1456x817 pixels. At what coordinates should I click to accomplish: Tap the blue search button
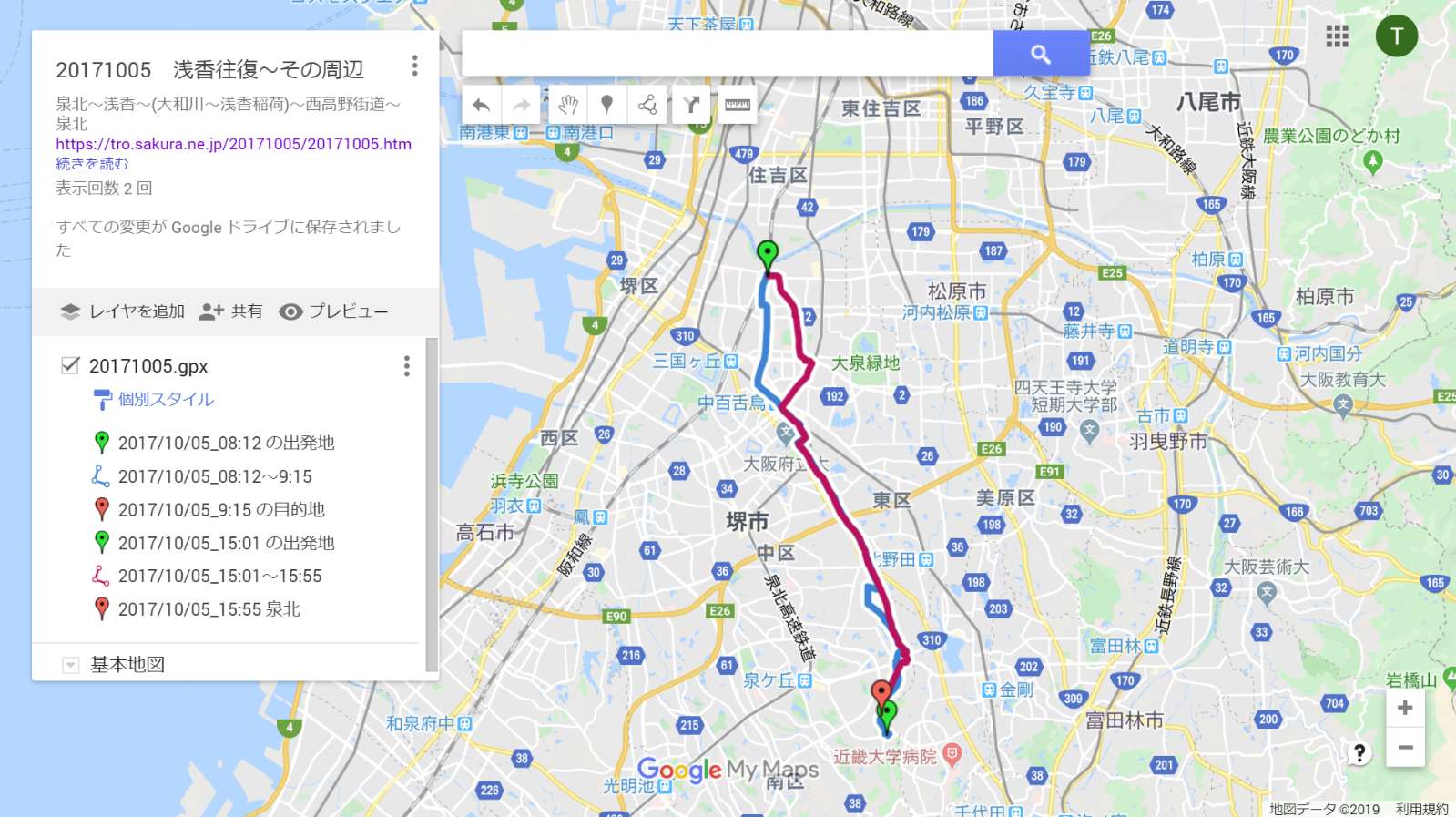[1040, 54]
